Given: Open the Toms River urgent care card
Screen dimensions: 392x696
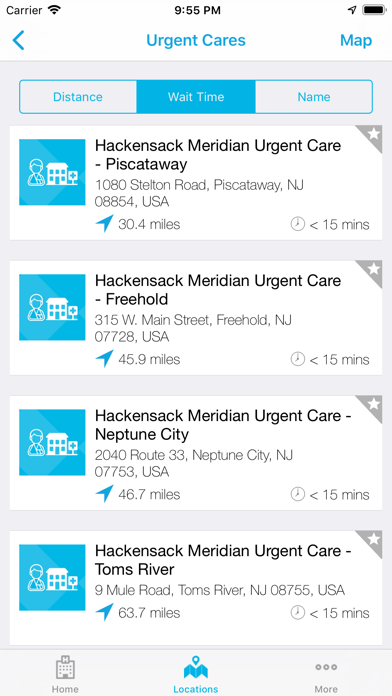Looking at the screenshot, I should (196, 588).
